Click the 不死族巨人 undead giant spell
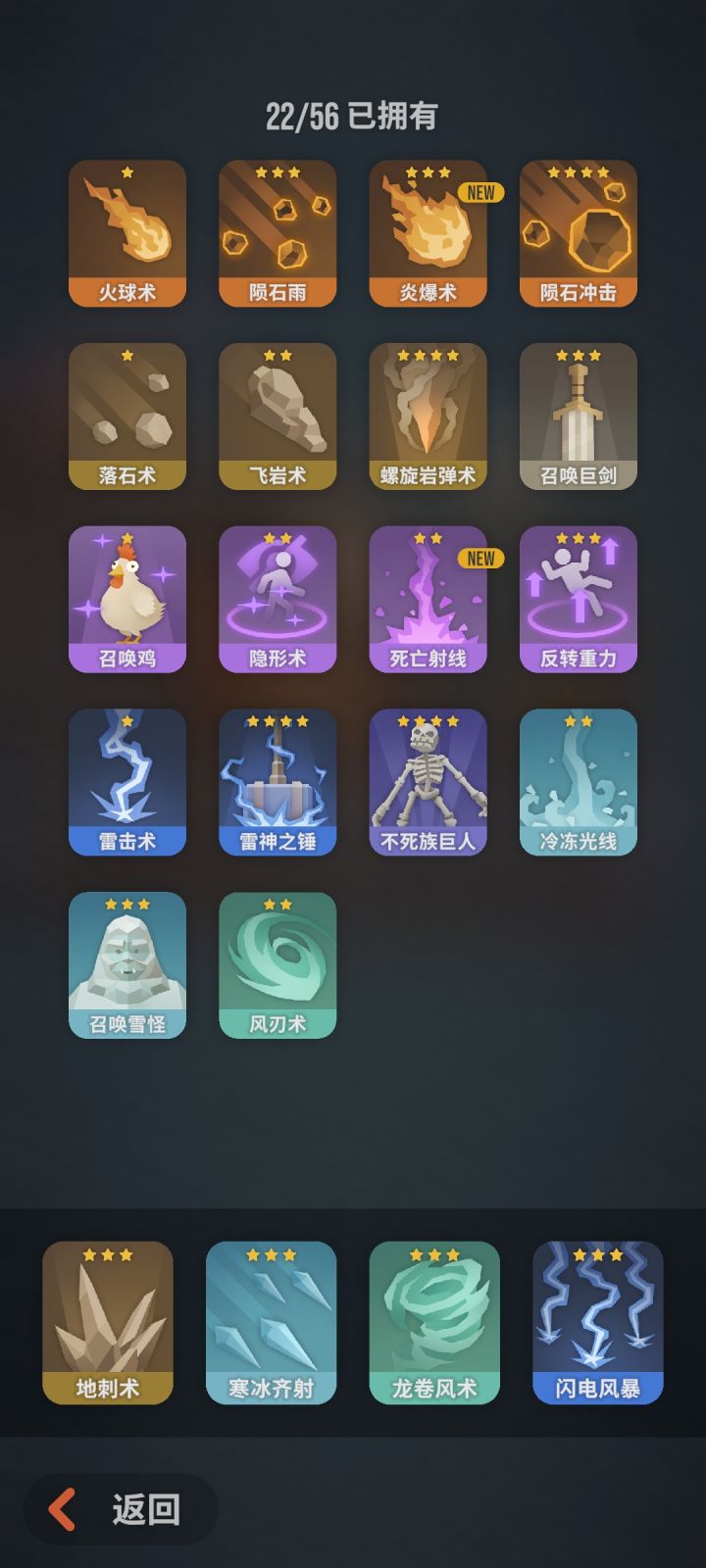Image resolution: width=706 pixels, height=1568 pixels. point(428,782)
